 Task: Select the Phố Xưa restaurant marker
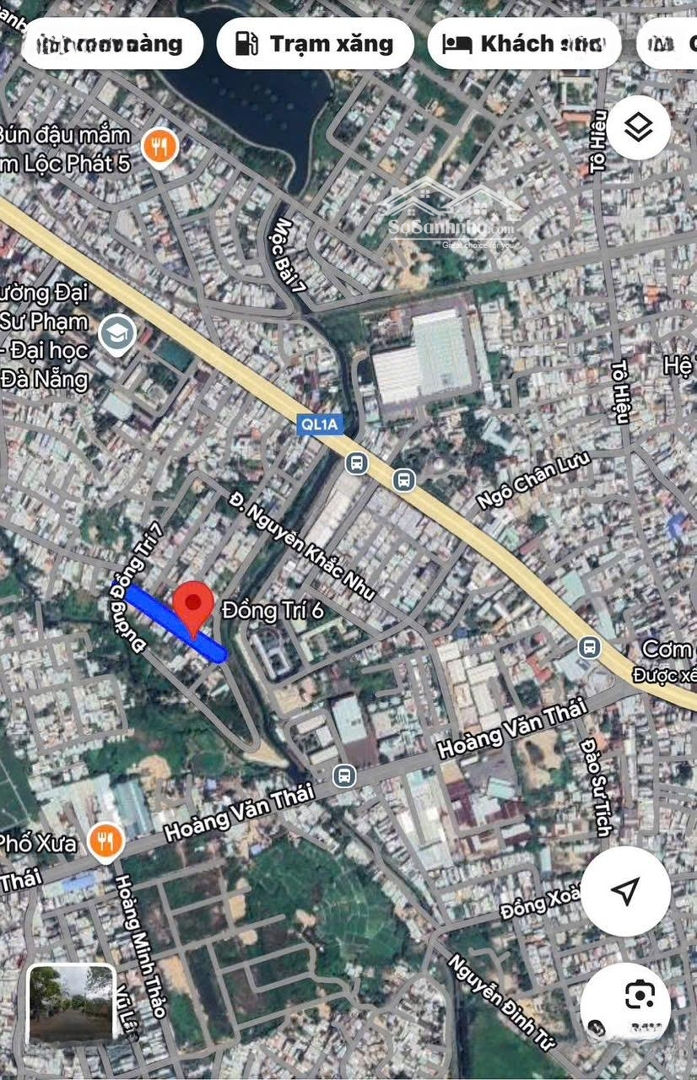tap(105, 842)
